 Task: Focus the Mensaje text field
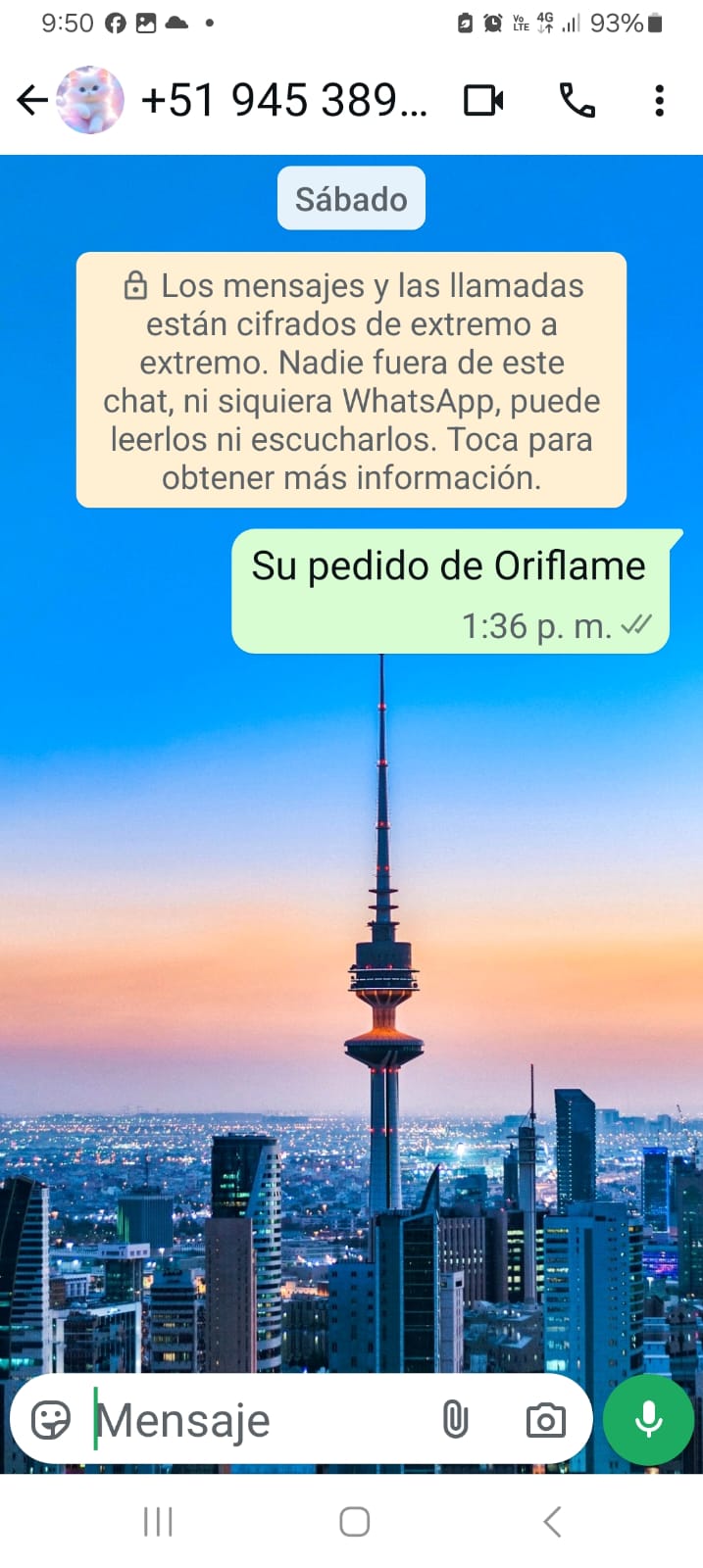(x=255, y=1420)
